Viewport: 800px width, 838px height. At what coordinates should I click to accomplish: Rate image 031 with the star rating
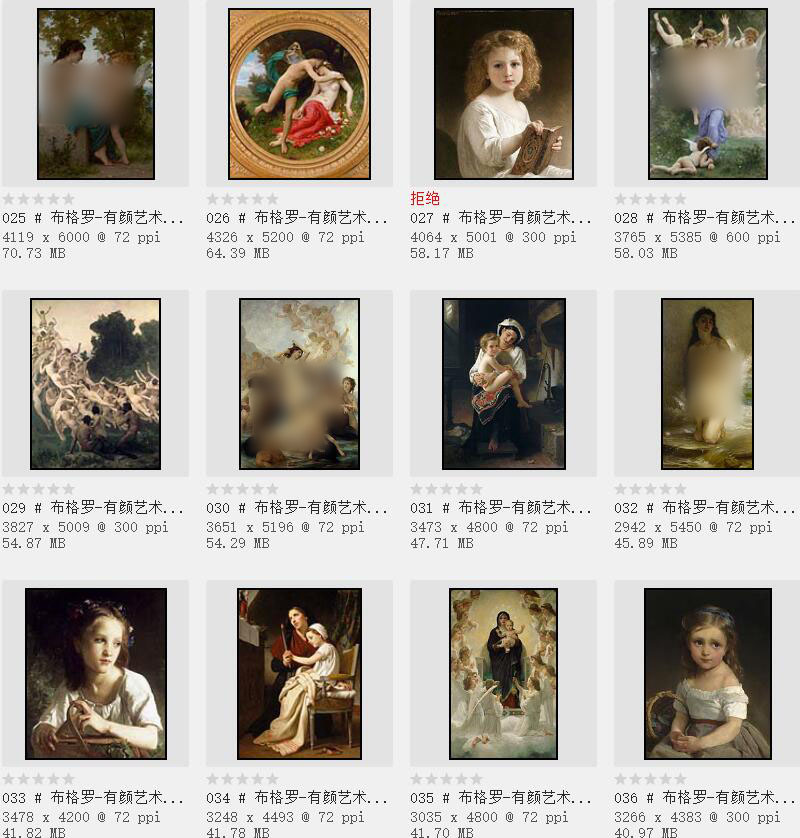pos(447,489)
